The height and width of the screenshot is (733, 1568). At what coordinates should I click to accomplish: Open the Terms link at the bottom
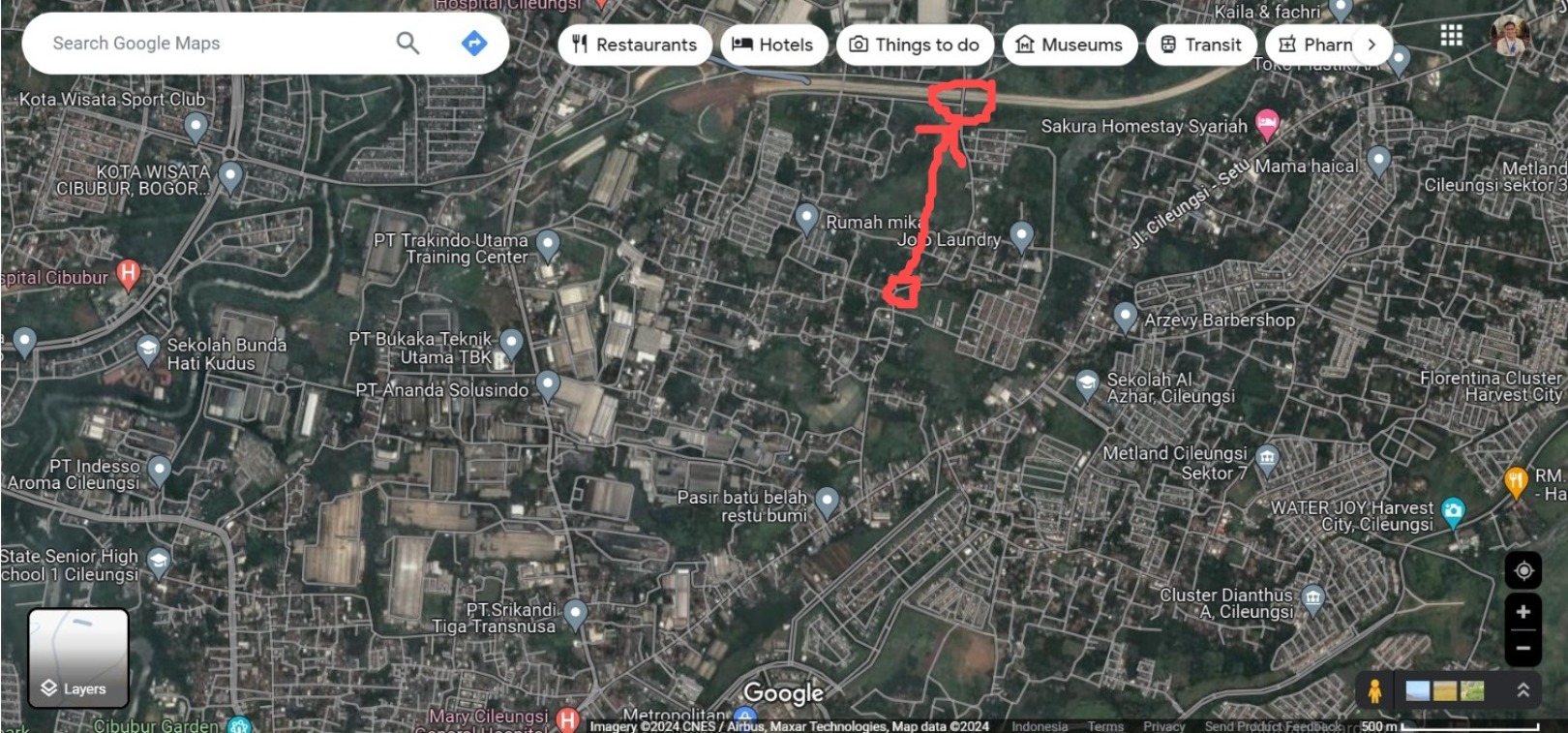1105,726
